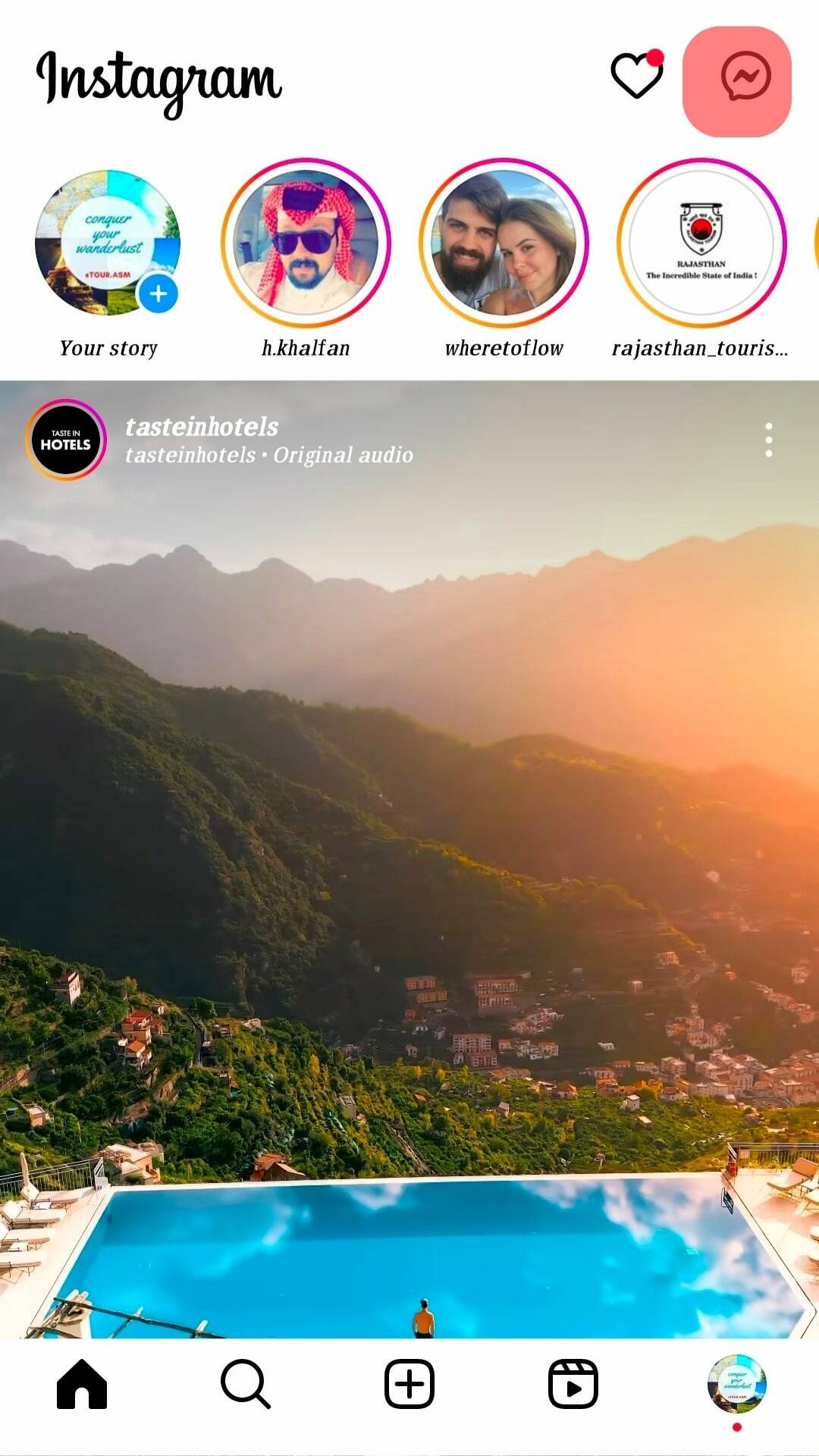Viewport: 819px width, 1456px height.
Task: Open rajasthan_tourism's story
Action: click(701, 243)
